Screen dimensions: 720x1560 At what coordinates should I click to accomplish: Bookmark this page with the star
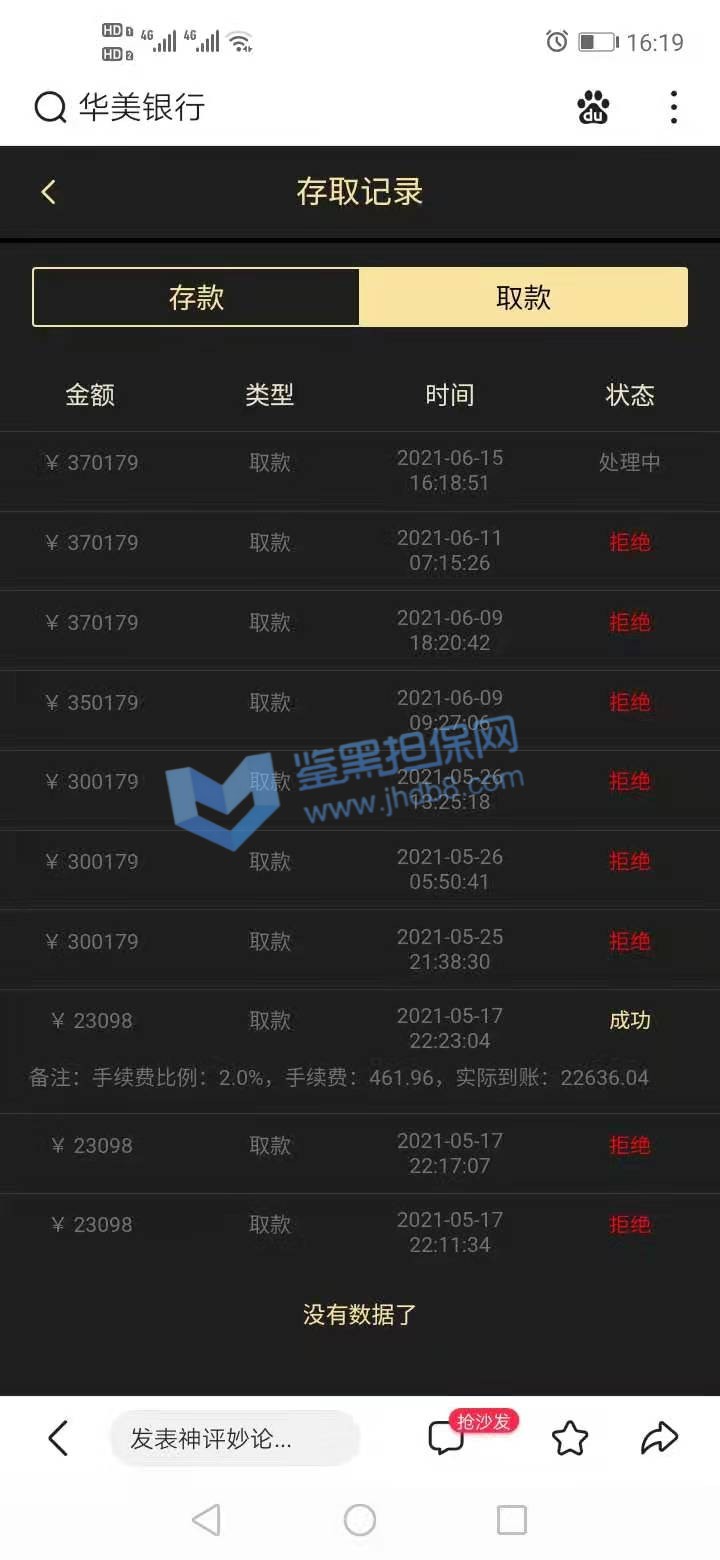[x=570, y=1438]
